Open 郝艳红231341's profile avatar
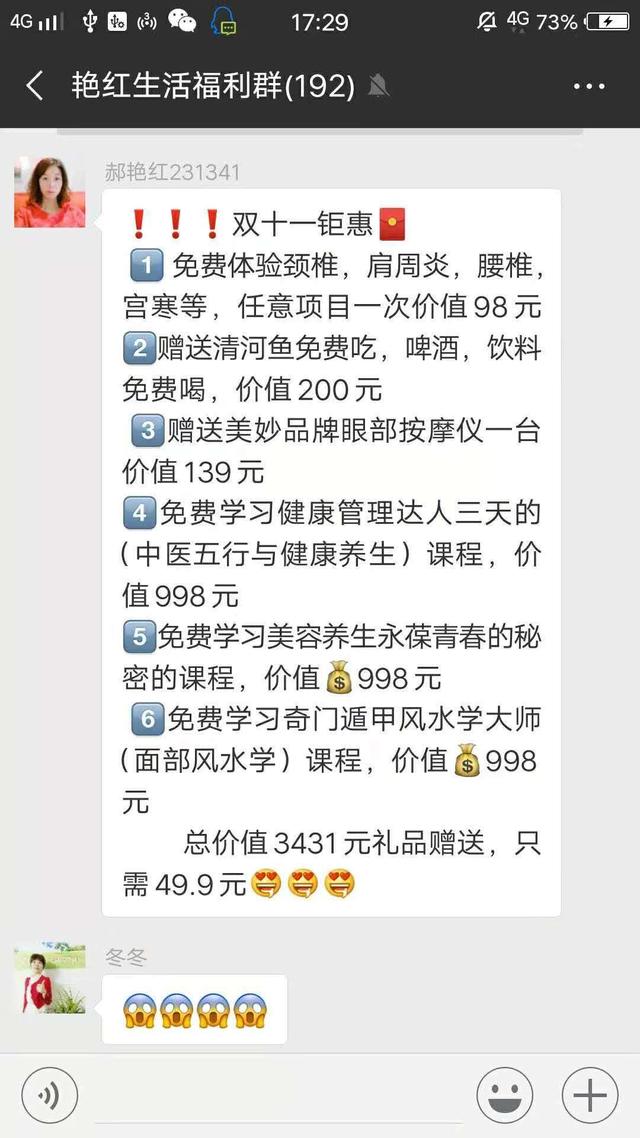The width and height of the screenshot is (640, 1138). click(x=49, y=192)
